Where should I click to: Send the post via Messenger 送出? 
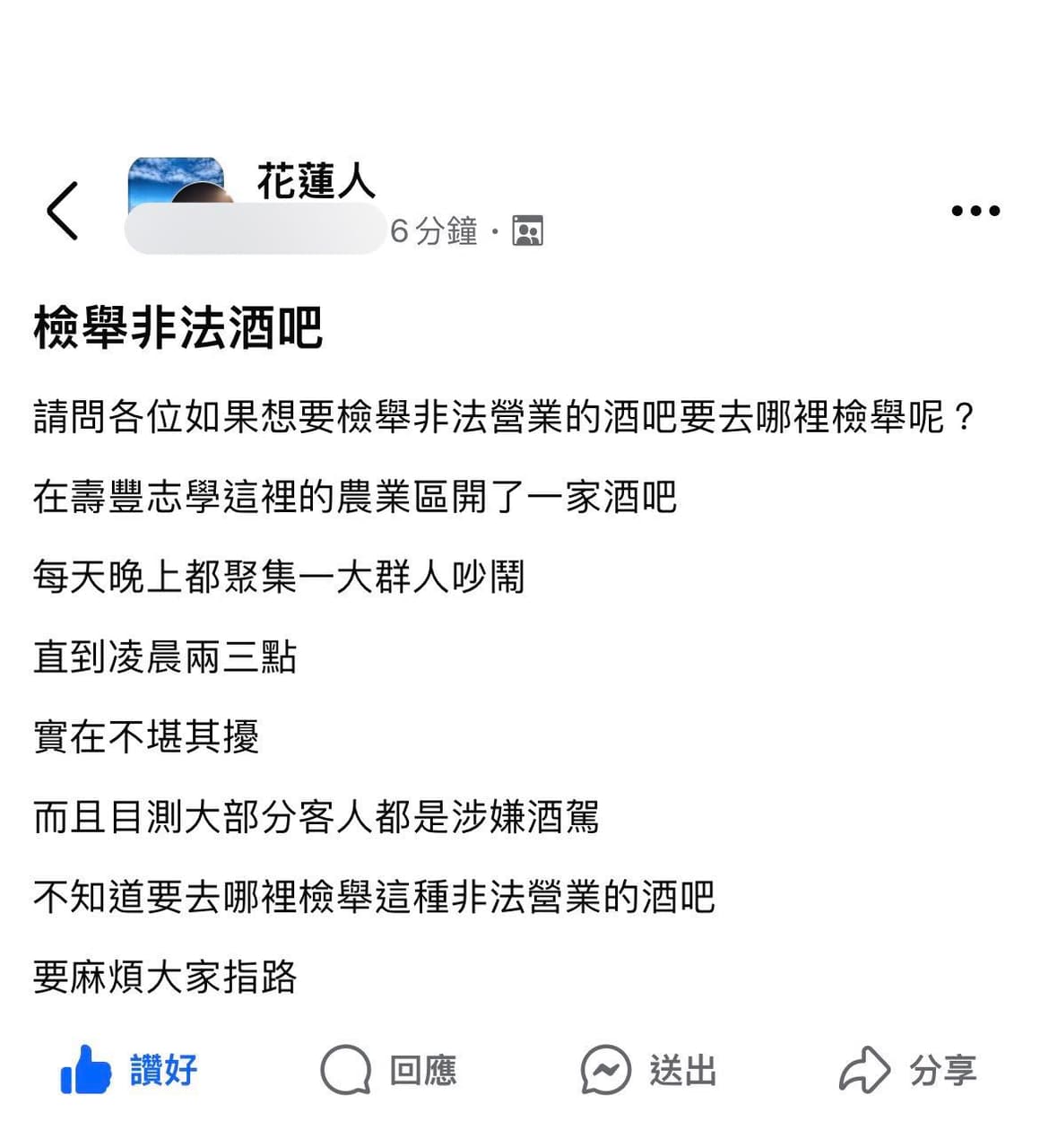649,1070
